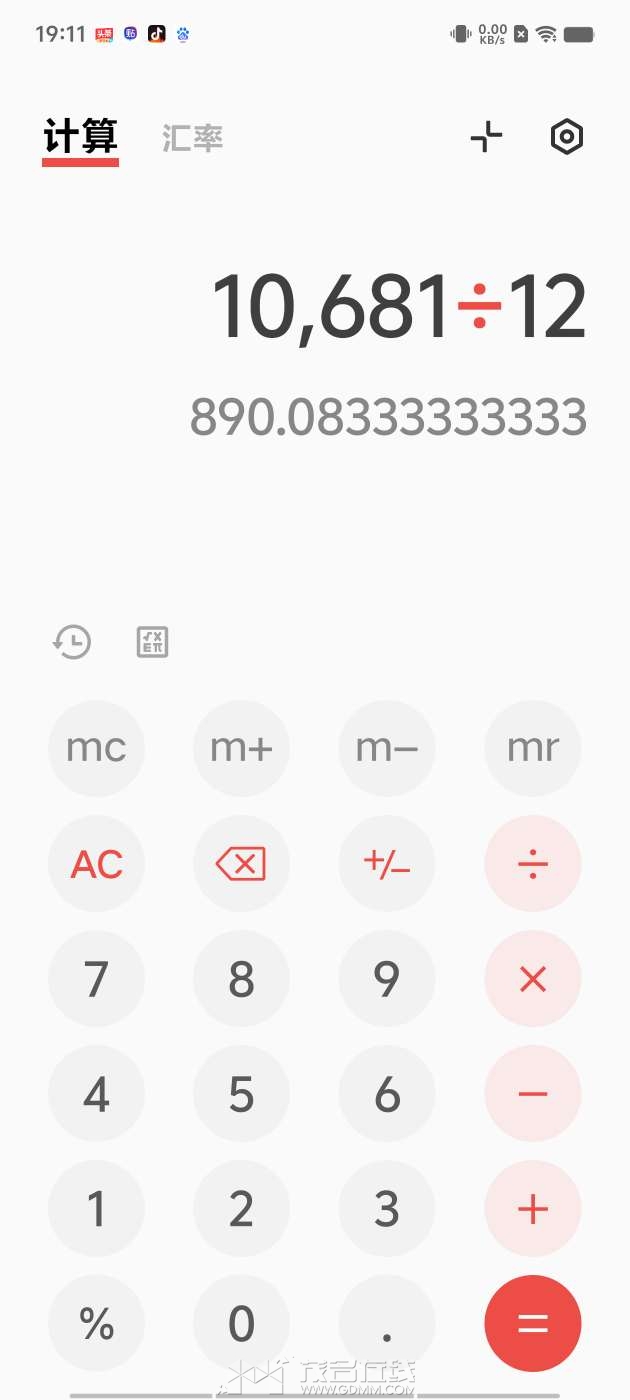Toggle the sign with +/−
This screenshot has height=1400, width=630.
pyautogui.click(x=387, y=864)
